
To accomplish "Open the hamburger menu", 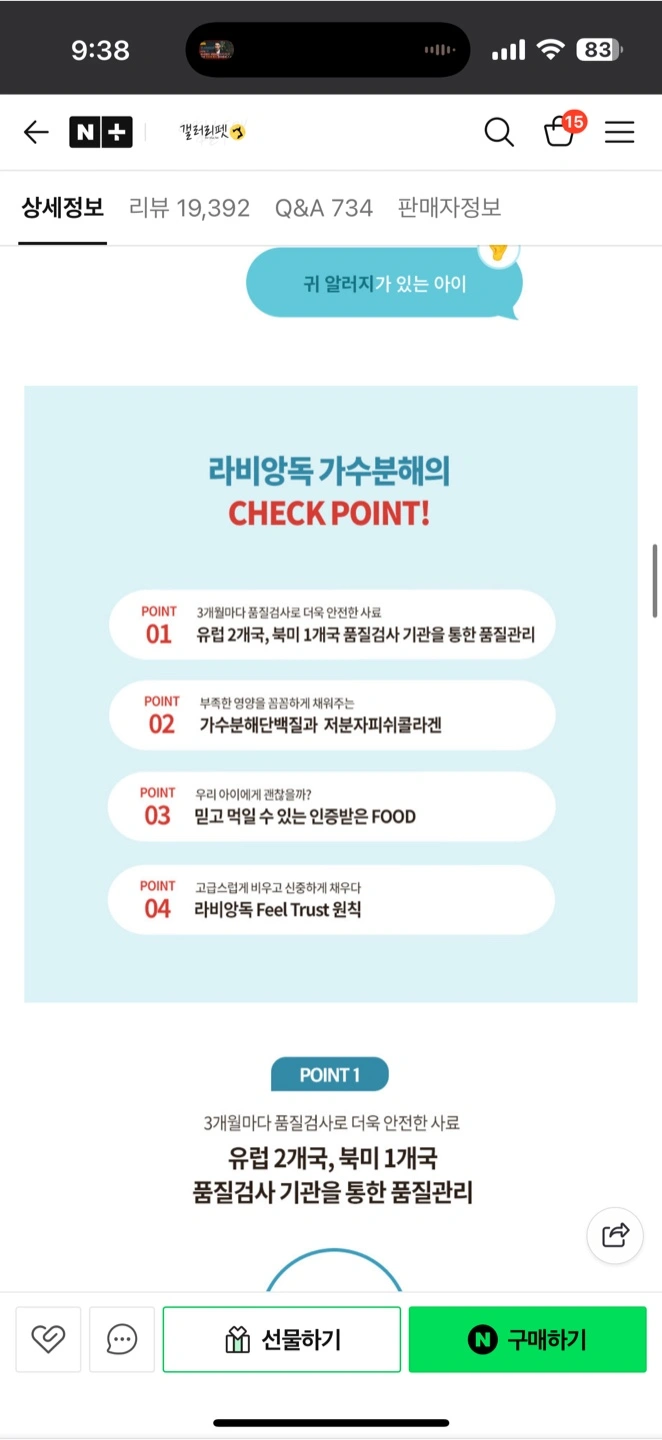I will pos(620,132).
